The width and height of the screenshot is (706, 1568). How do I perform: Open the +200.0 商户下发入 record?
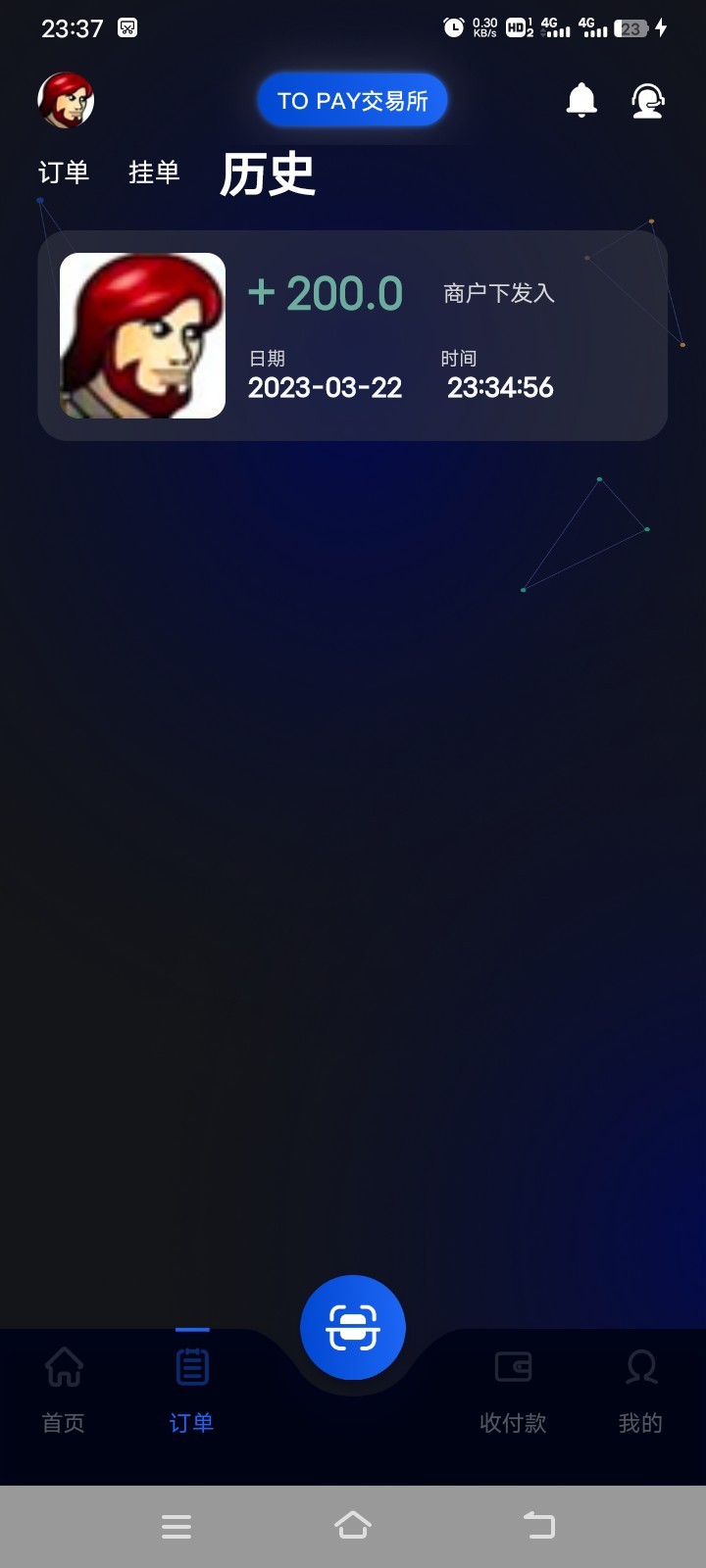pos(352,335)
